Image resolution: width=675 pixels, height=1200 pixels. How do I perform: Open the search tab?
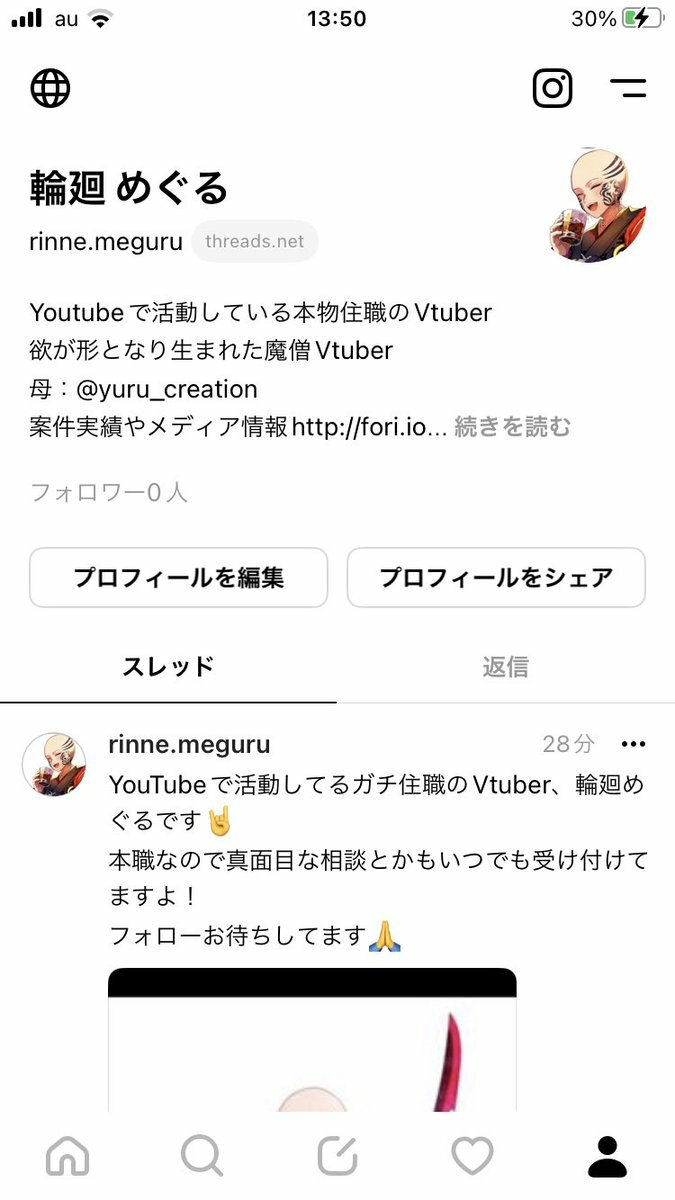point(202,1158)
